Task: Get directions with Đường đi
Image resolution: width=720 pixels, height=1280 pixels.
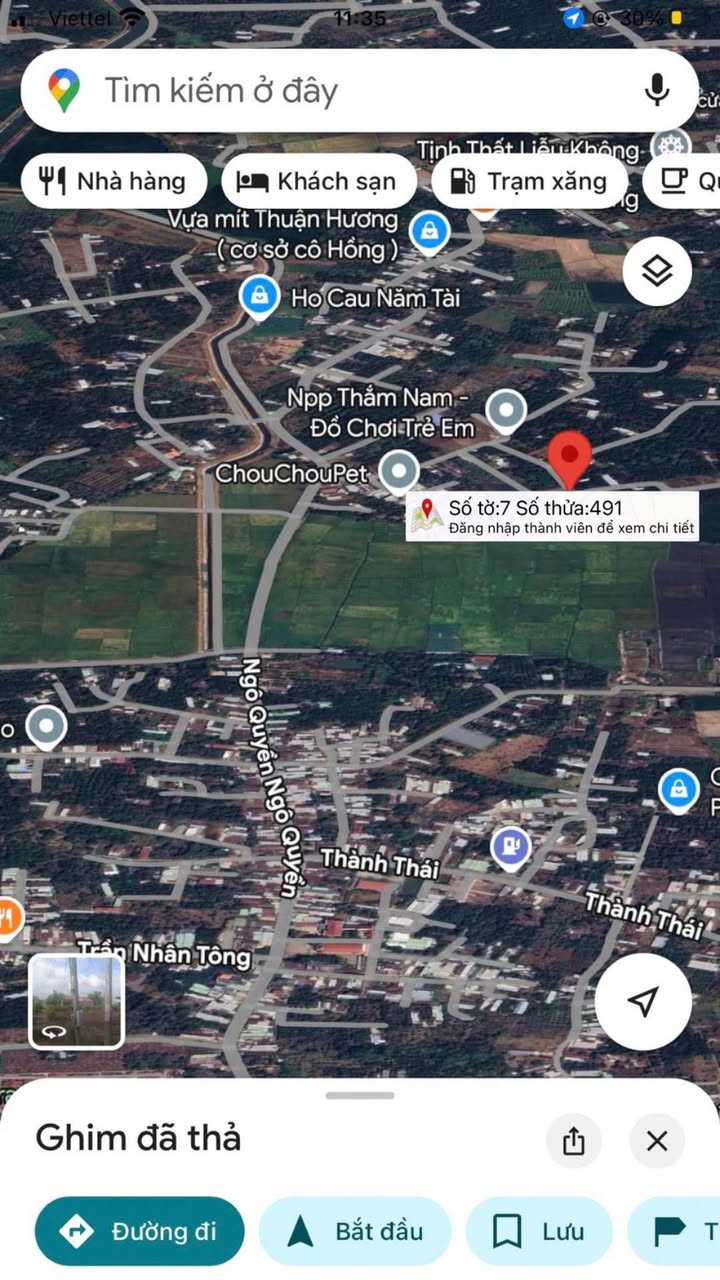Action: point(139,1231)
